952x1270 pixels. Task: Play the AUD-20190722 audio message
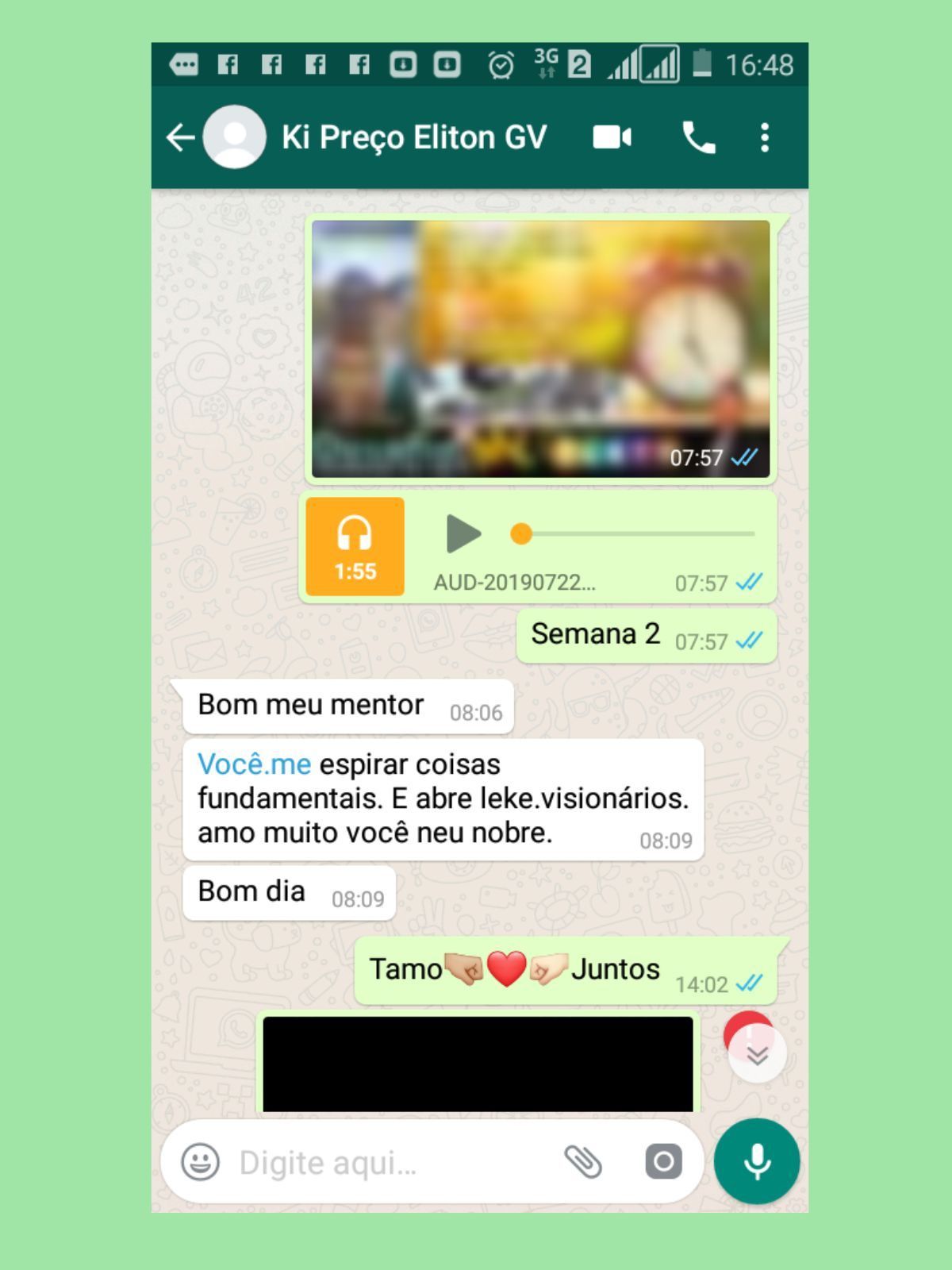click(463, 533)
